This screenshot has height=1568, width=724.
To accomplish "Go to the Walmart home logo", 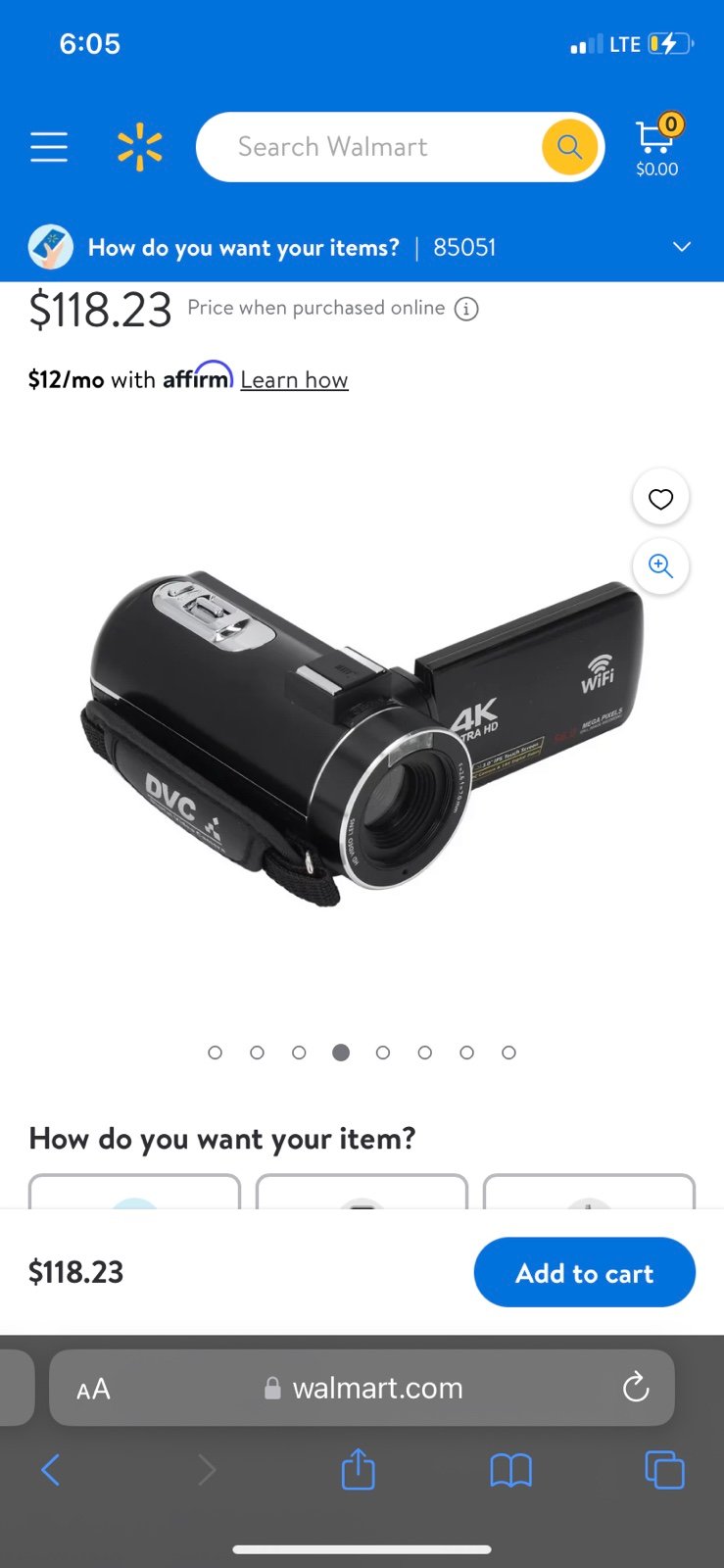I will [140, 147].
